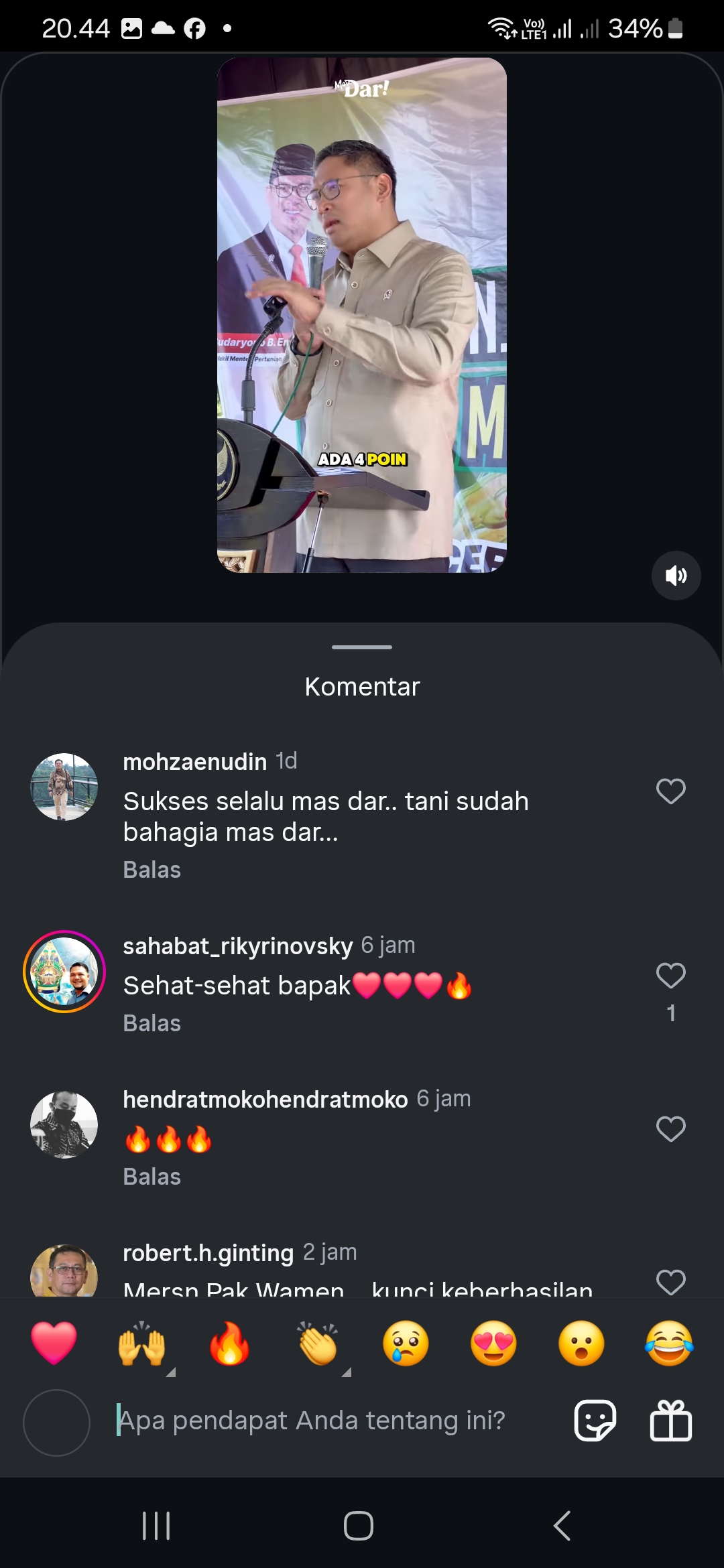The width and height of the screenshot is (724, 1568).
Task: View sahabat_rikyrinovsky's story ring avatar
Action: tap(64, 972)
